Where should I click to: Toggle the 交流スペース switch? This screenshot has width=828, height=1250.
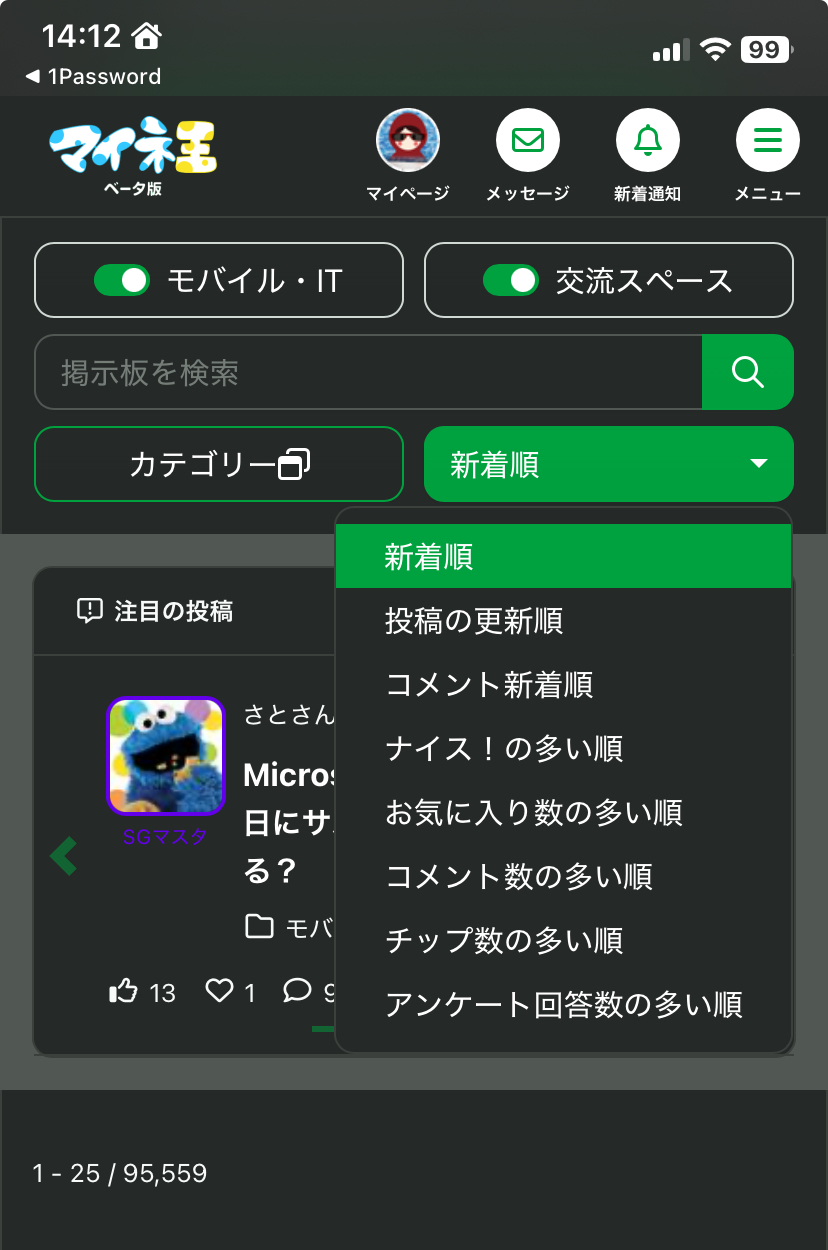(511, 281)
